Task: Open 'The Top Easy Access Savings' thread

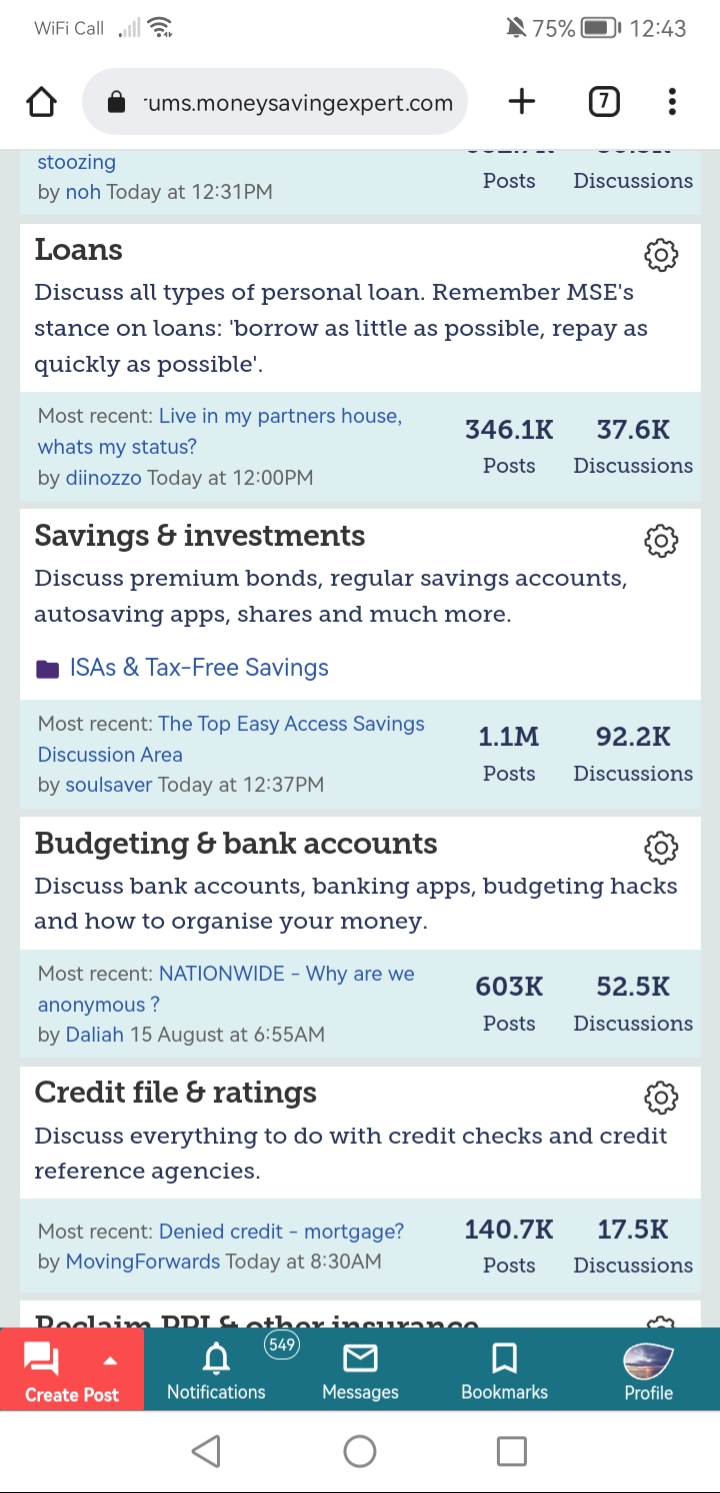Action: (231, 739)
